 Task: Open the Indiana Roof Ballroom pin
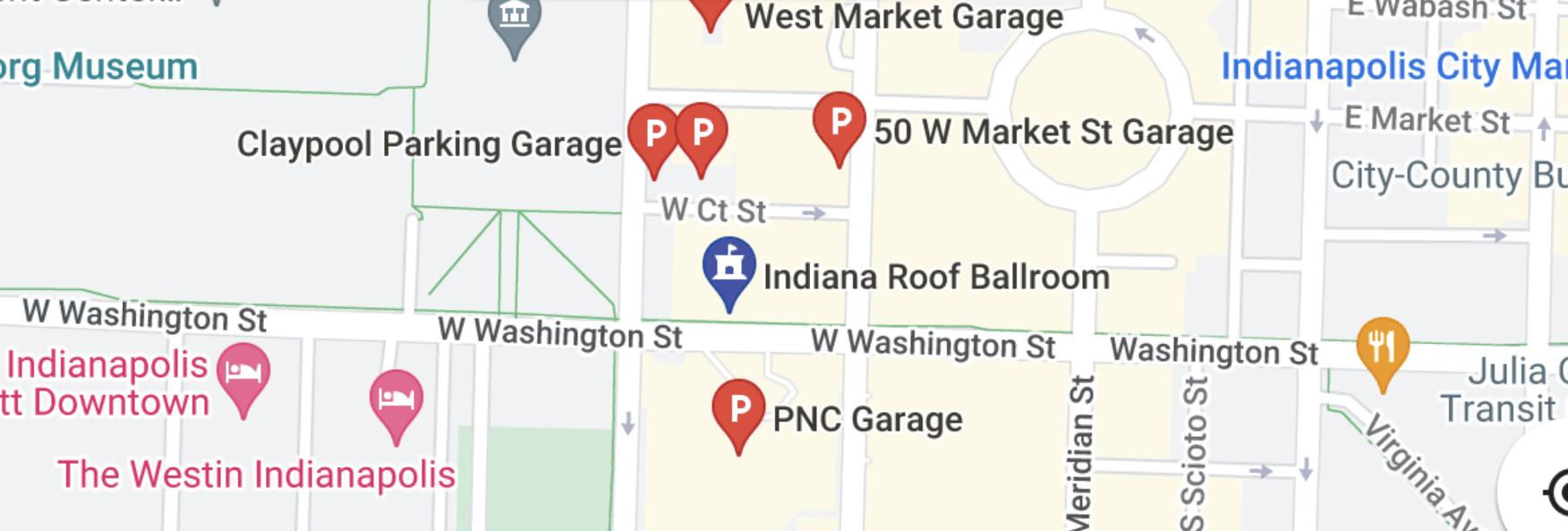click(x=729, y=266)
